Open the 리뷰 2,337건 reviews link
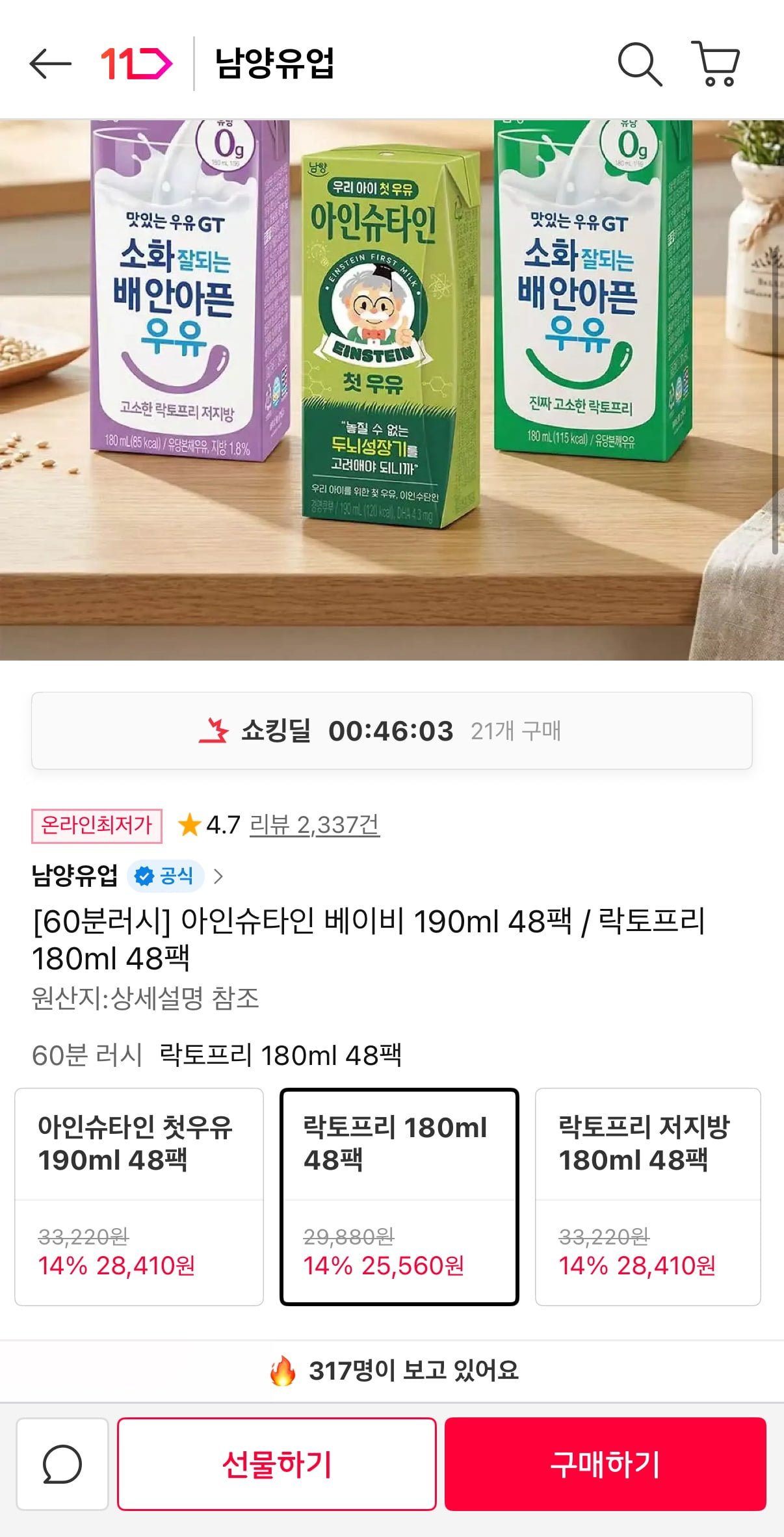Viewport: 784px width, 1537px height. pos(314,825)
